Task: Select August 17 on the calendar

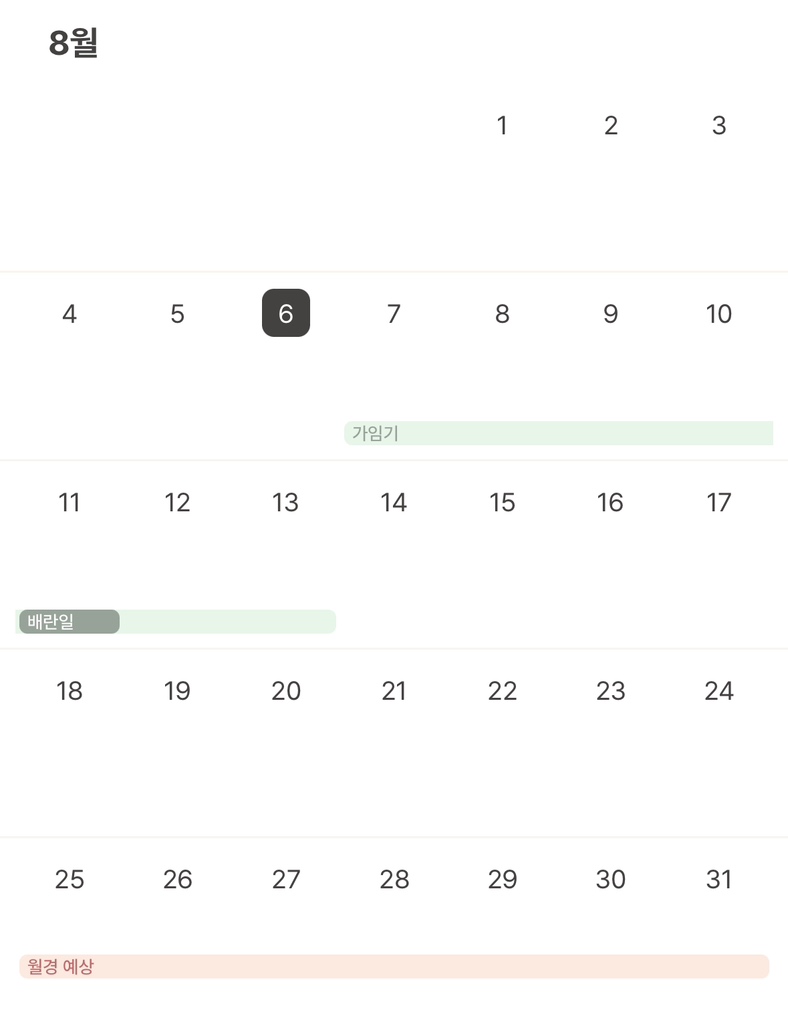Action: pos(719,502)
